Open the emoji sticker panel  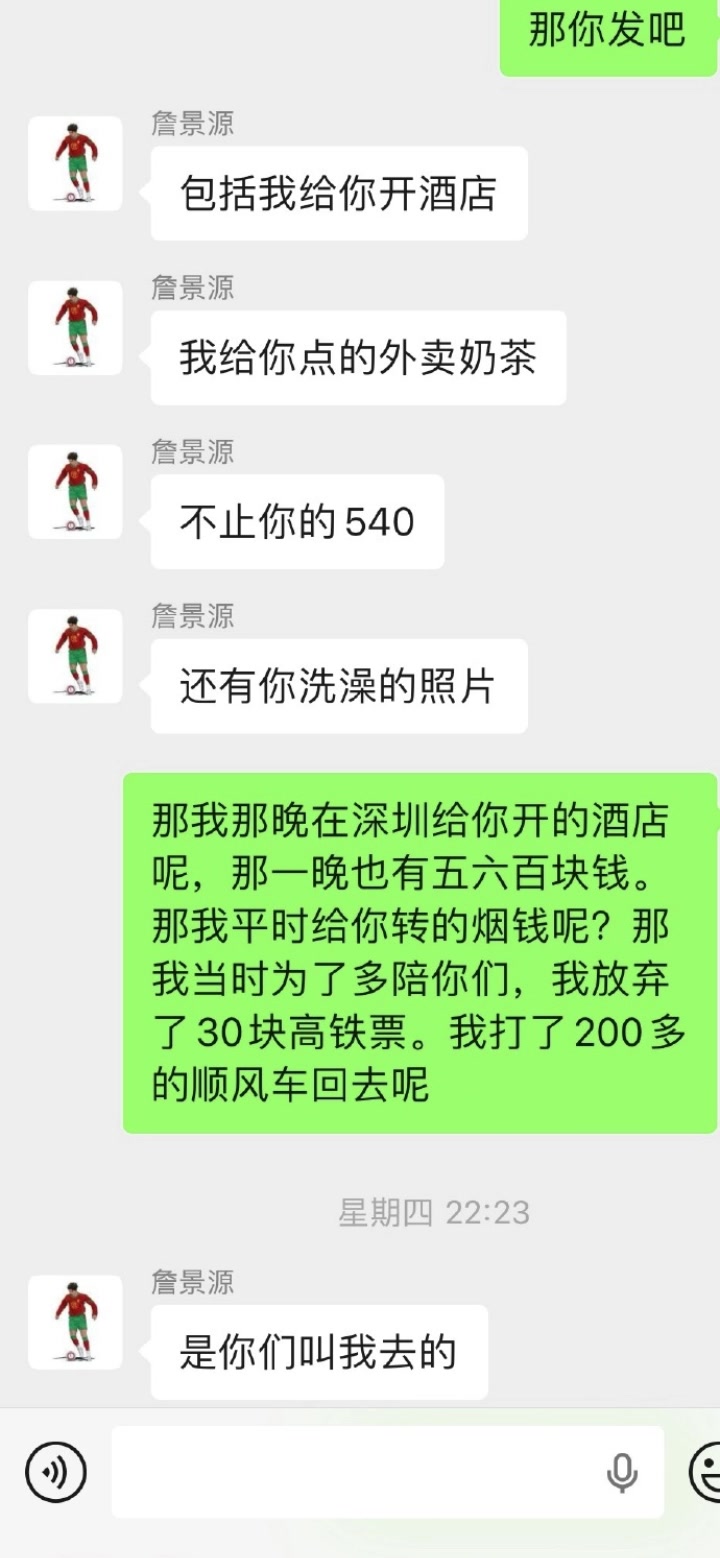point(706,1472)
